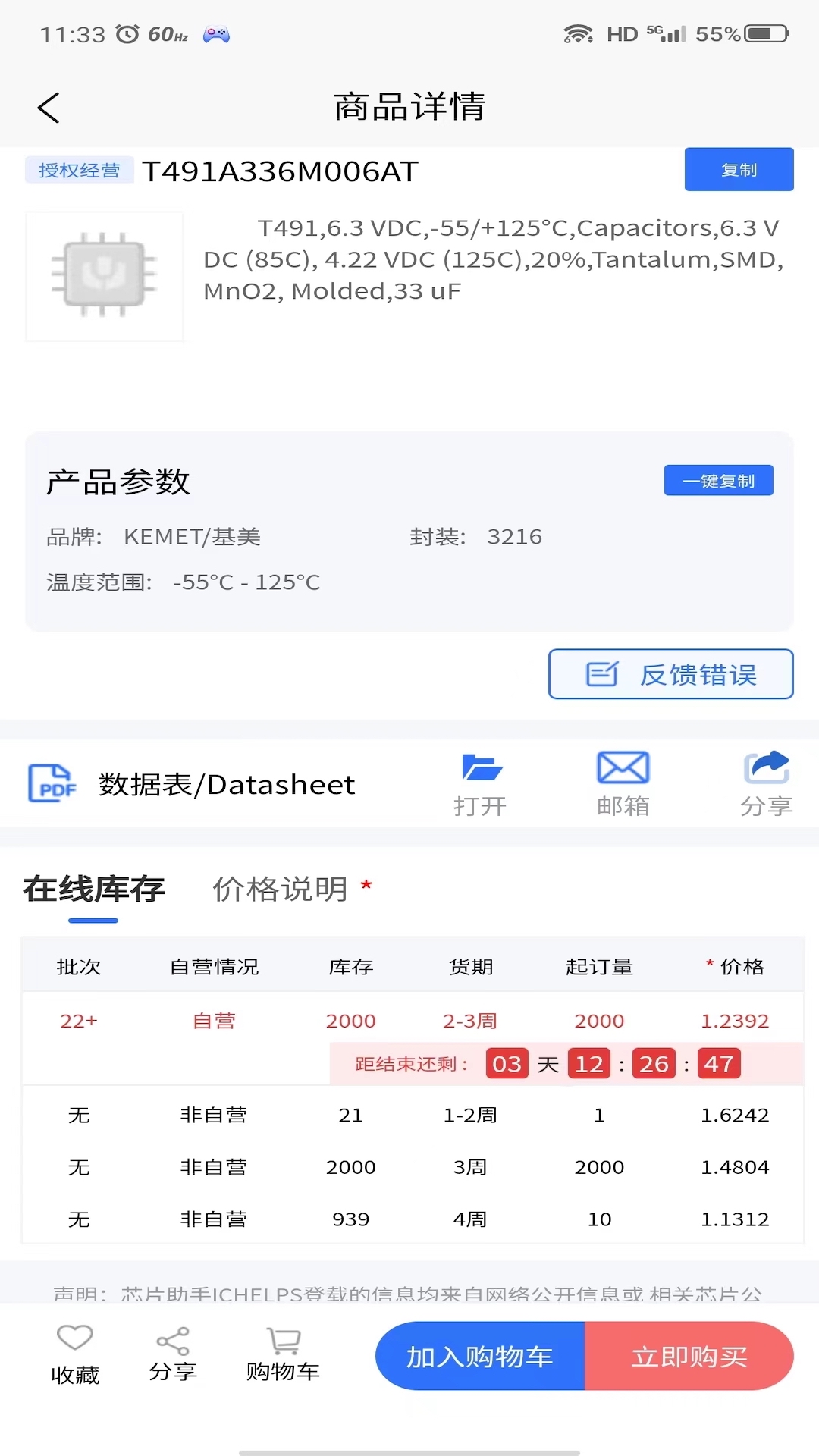
Task: Copy part number with the 复制 button
Action: coord(738,169)
